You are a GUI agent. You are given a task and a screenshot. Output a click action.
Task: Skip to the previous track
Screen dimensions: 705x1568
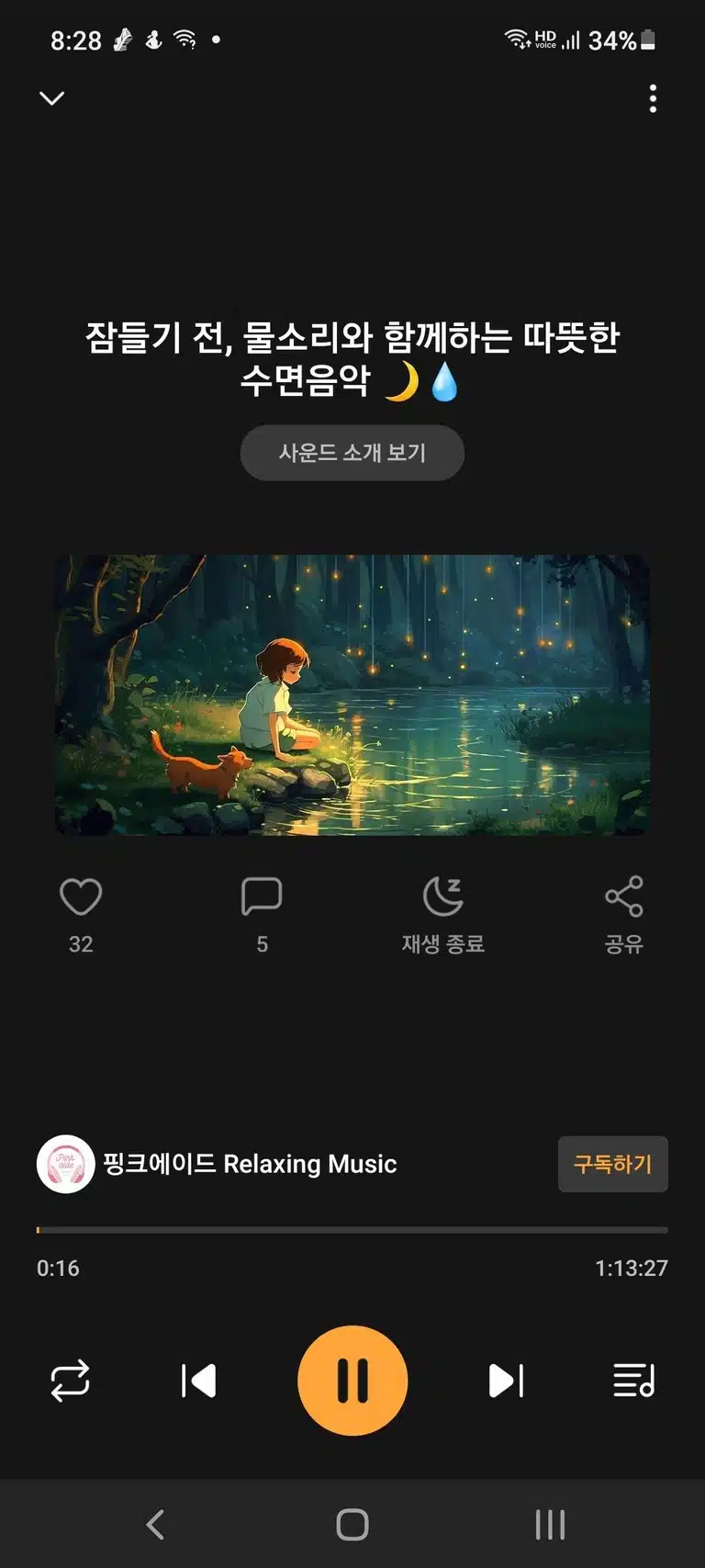click(198, 1381)
